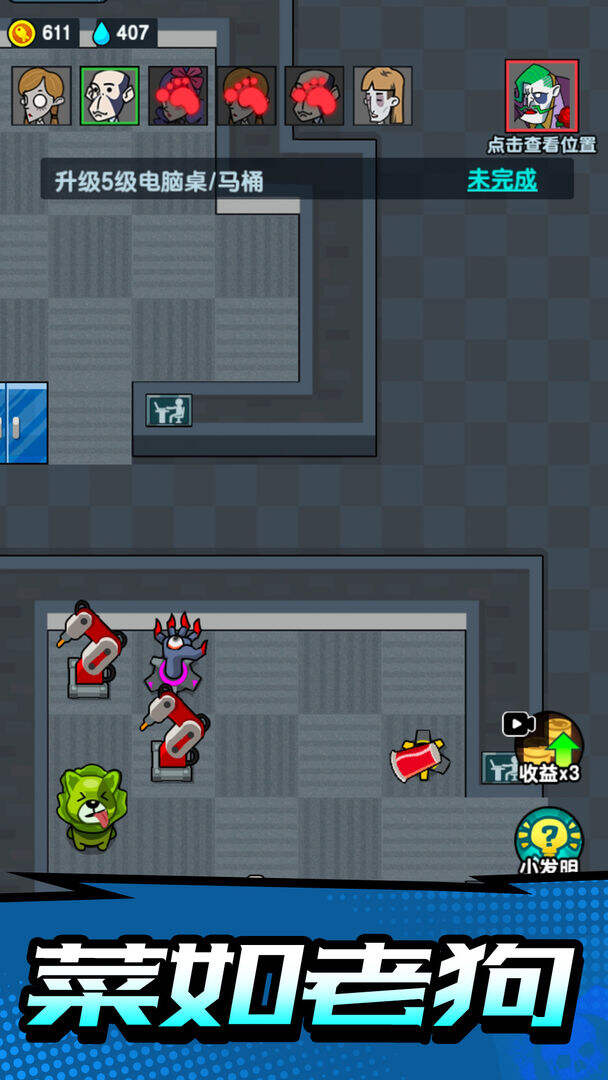Tap the joker avatar to view position
Viewport: 608px width, 1080px height.
coord(541,97)
